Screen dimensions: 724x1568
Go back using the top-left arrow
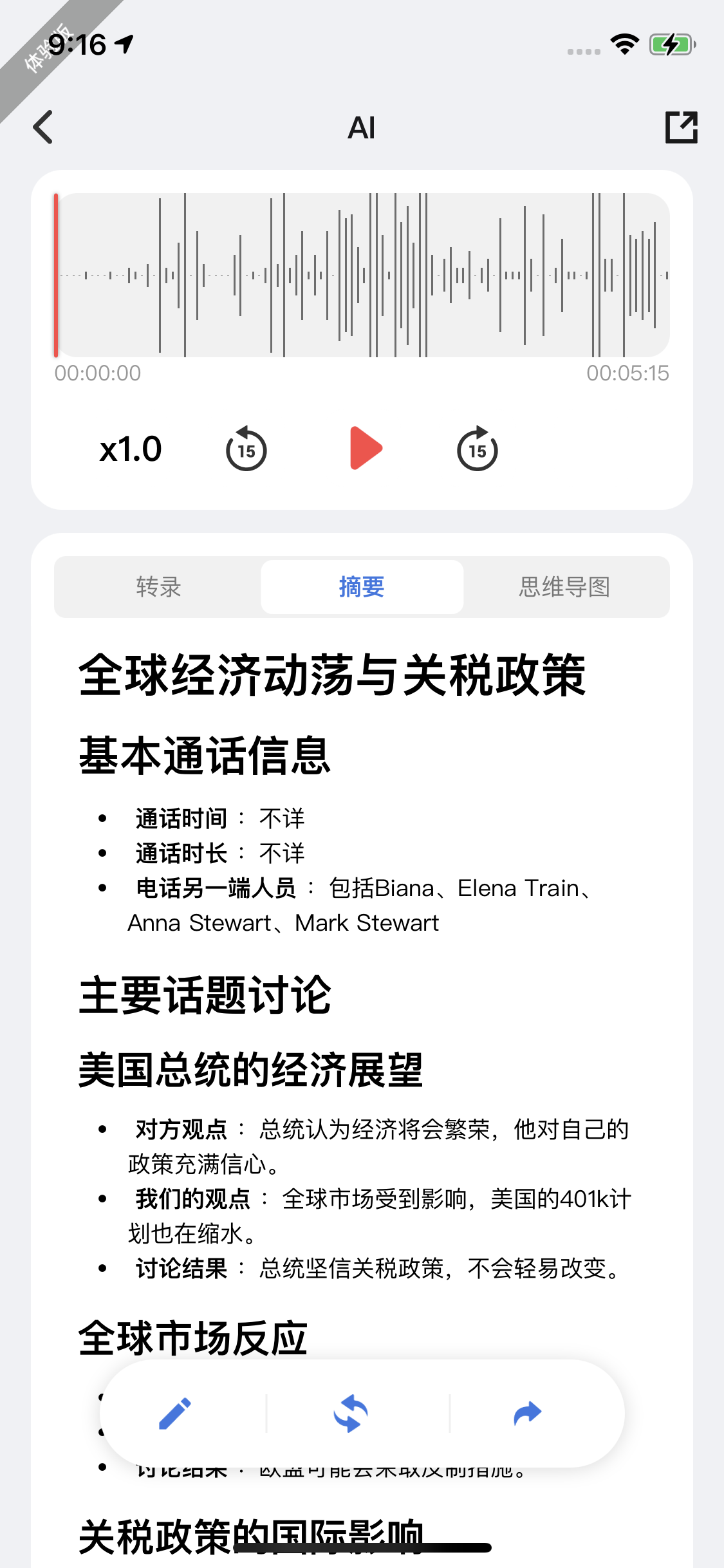tap(43, 127)
